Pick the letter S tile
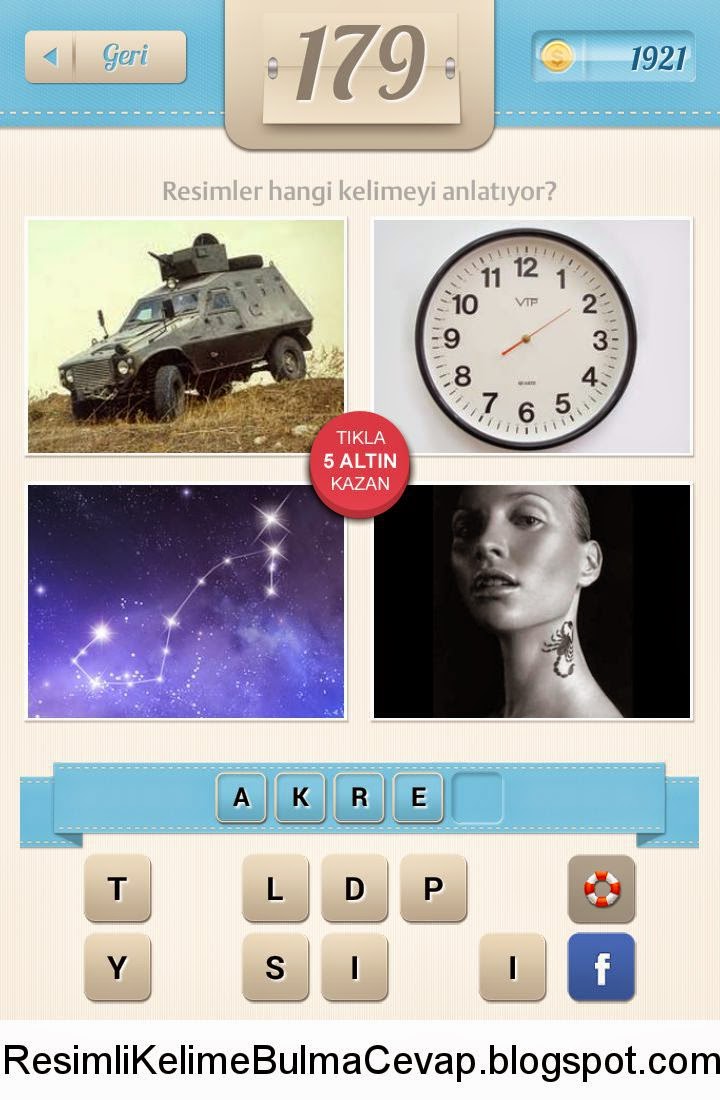This screenshot has height=1100, width=720. [275, 966]
